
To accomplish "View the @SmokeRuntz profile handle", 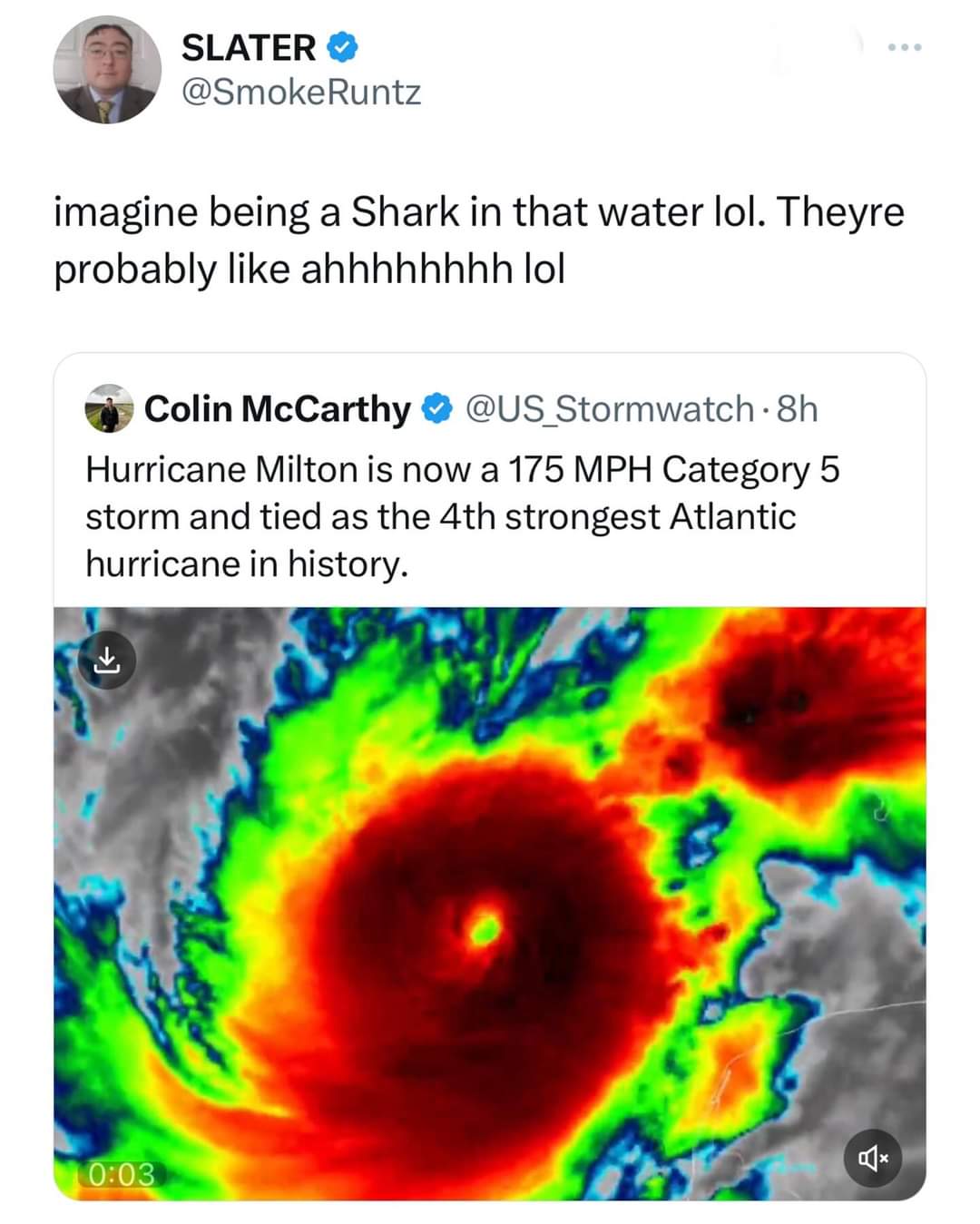I will point(301,92).
